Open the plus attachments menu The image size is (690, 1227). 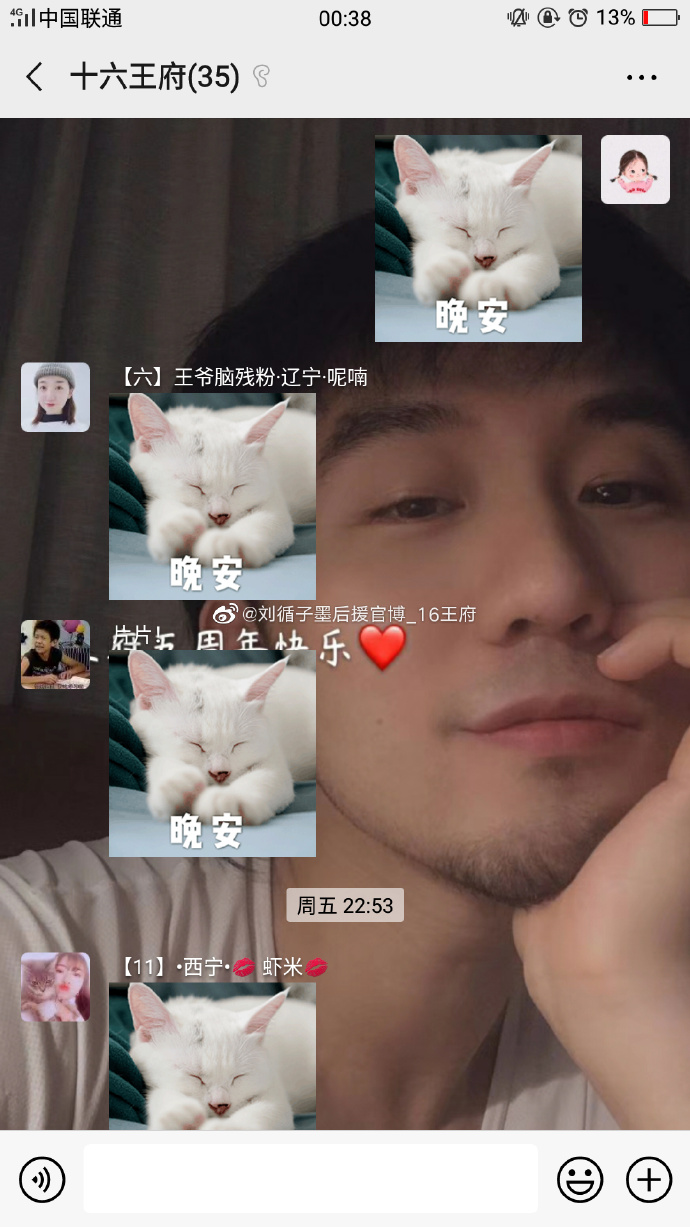click(x=648, y=1180)
